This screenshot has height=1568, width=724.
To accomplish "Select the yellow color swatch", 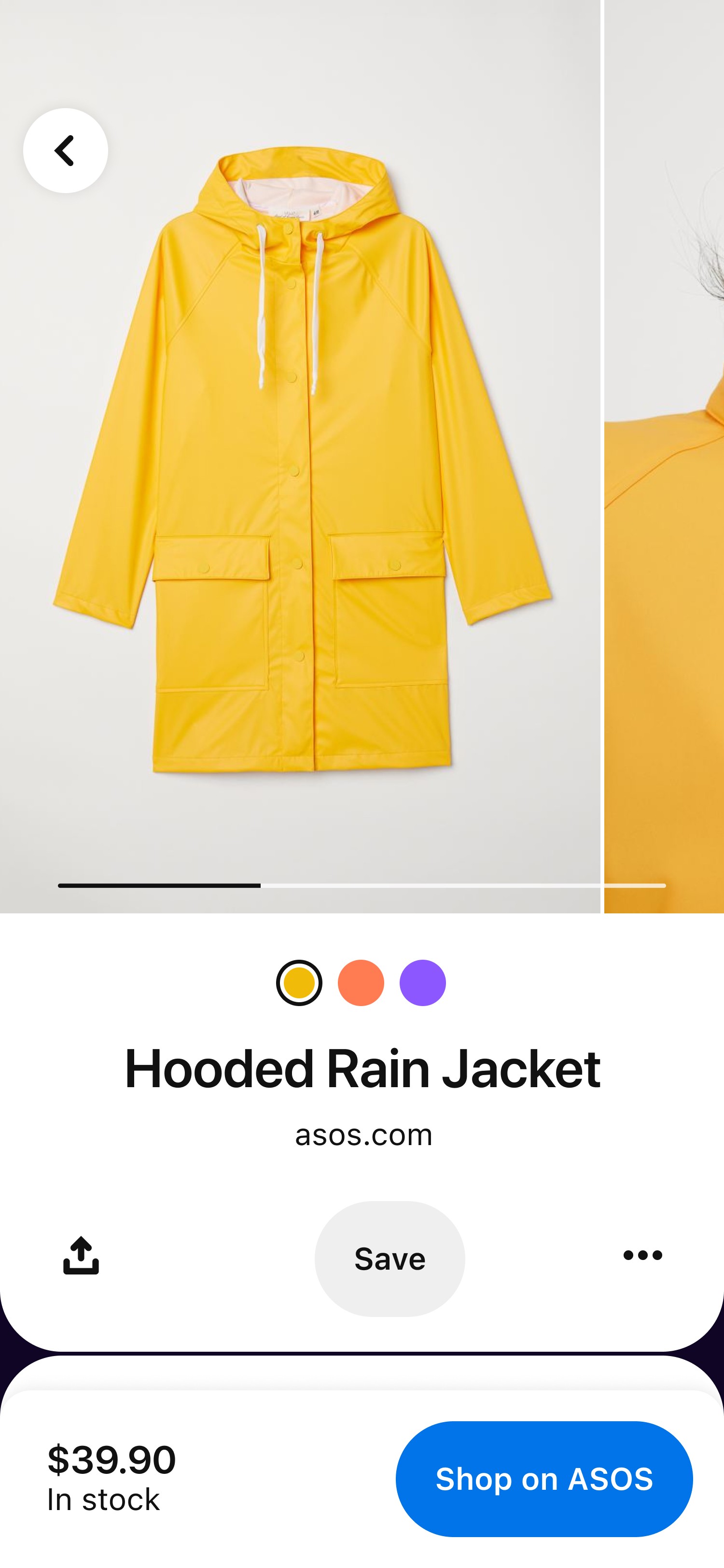I will (299, 982).
